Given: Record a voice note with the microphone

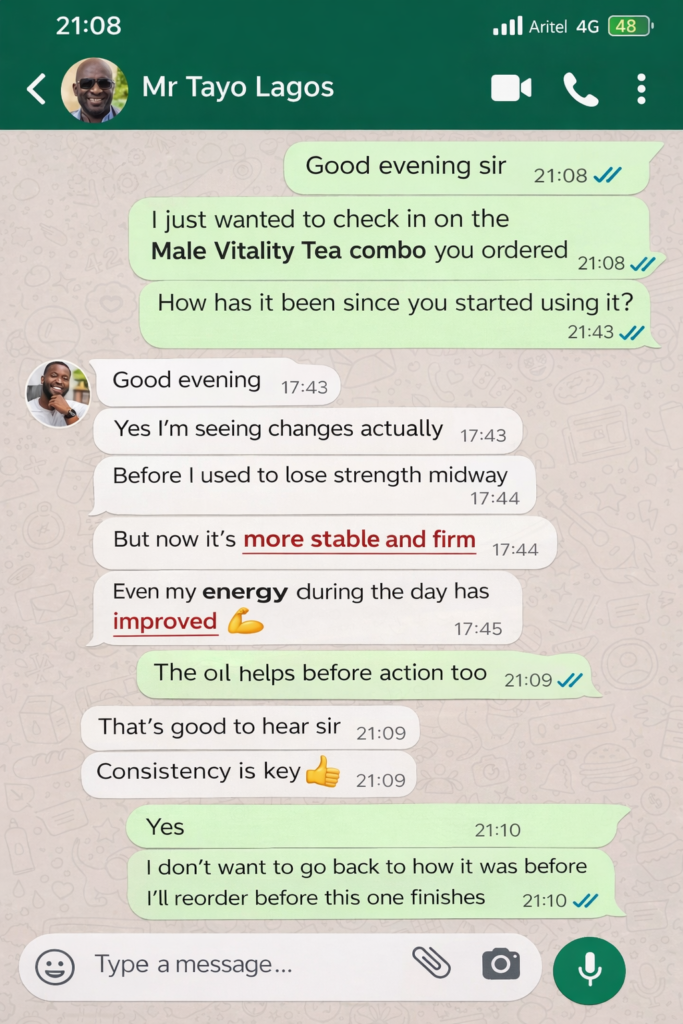Looking at the screenshot, I should (589, 969).
